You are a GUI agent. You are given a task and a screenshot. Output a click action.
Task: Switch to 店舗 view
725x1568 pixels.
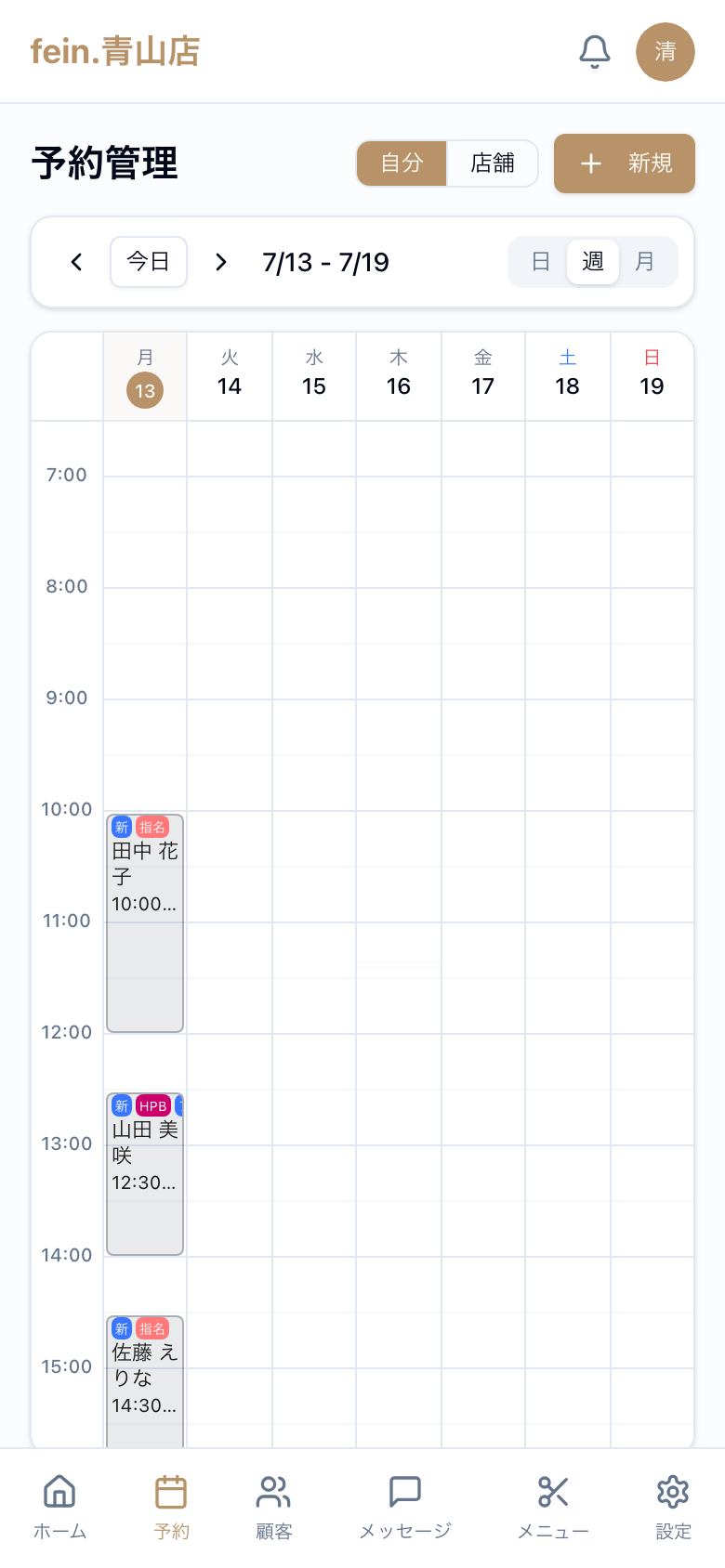pyautogui.click(x=493, y=163)
